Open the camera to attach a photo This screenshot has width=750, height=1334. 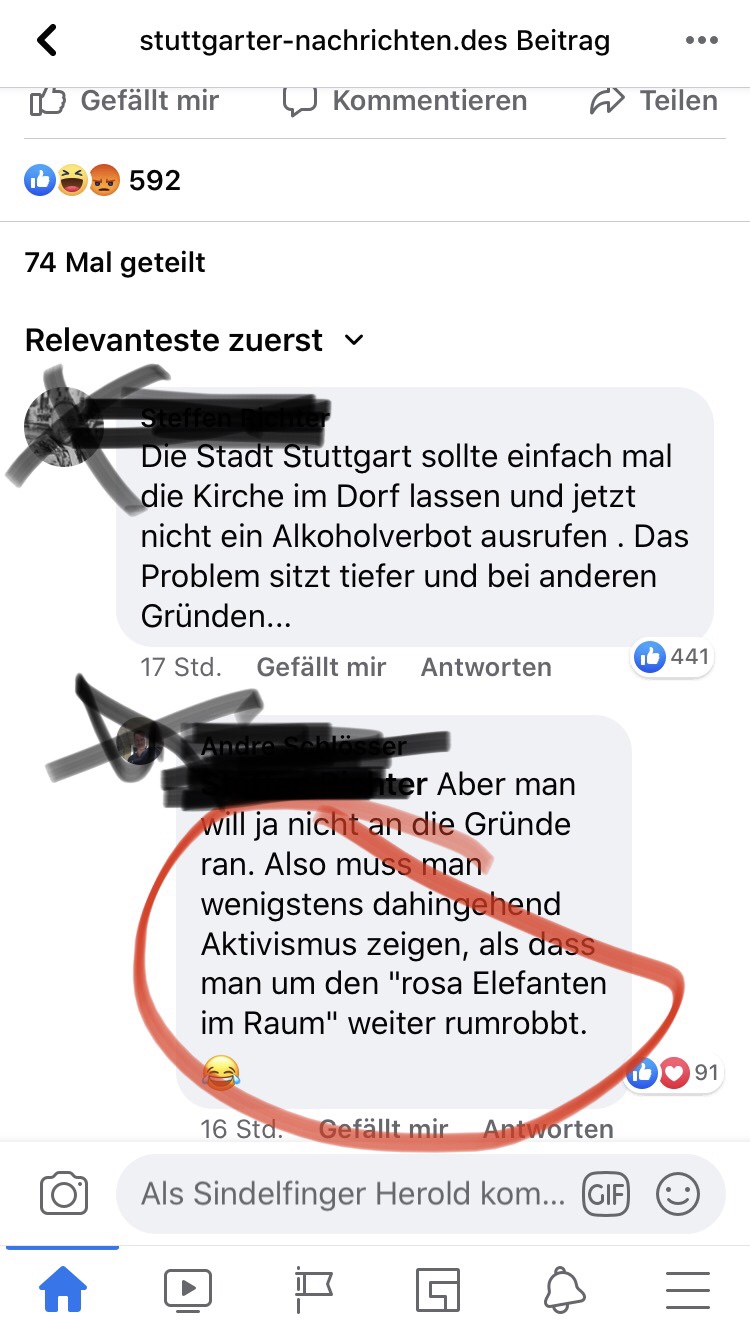[64, 1194]
